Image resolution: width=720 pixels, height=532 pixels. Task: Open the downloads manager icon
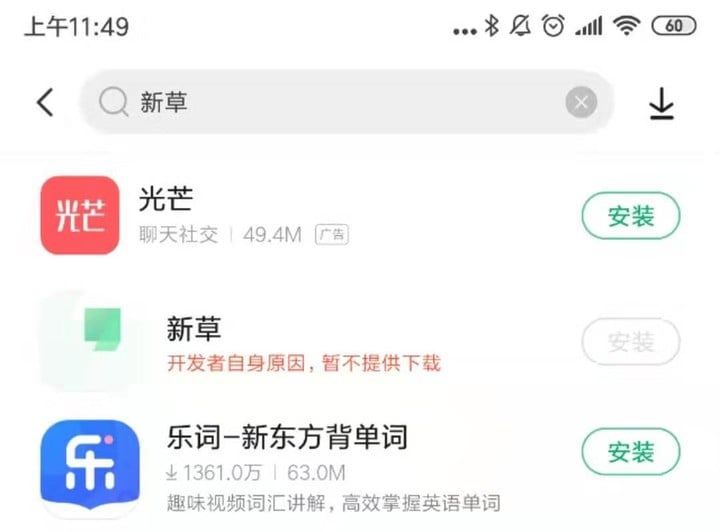(x=662, y=103)
